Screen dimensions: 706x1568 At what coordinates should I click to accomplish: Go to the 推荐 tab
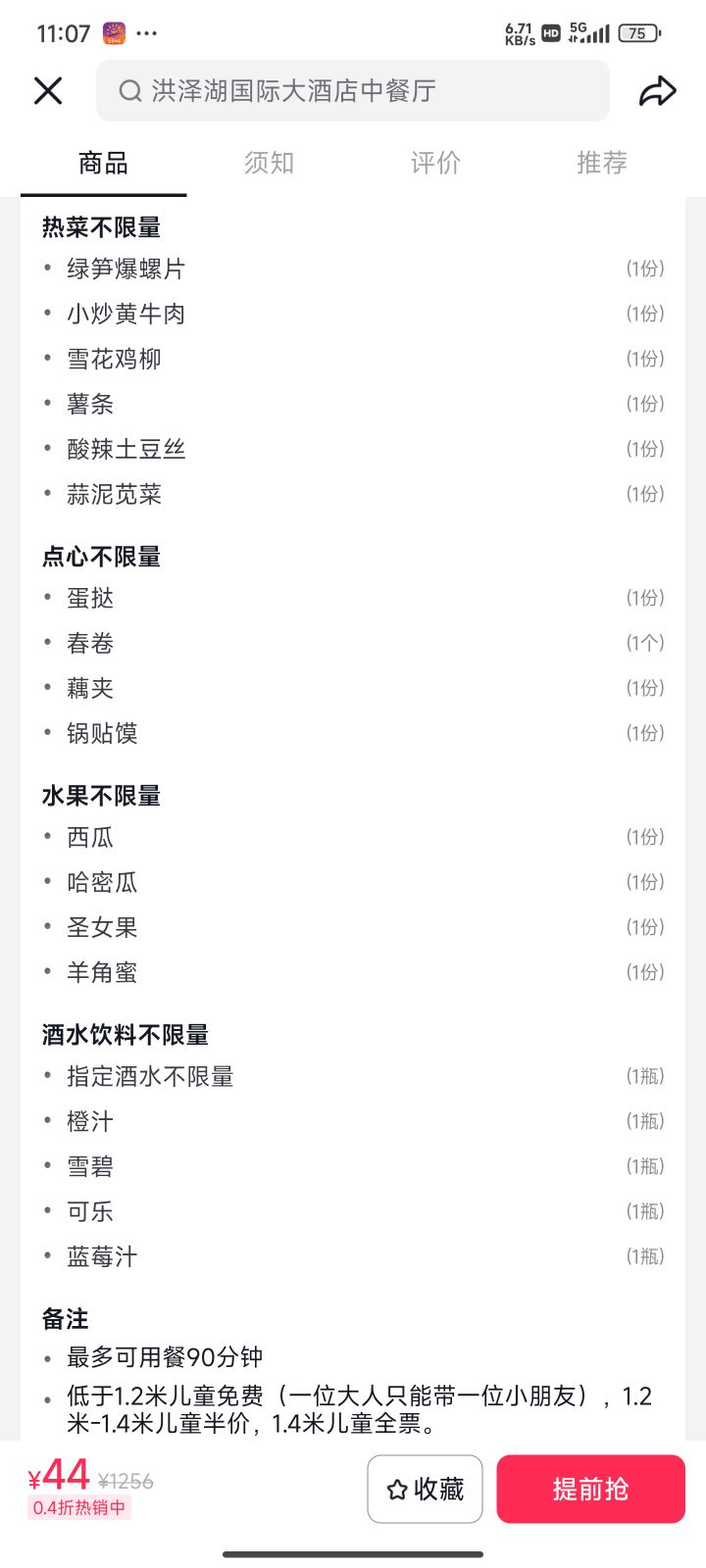(602, 163)
